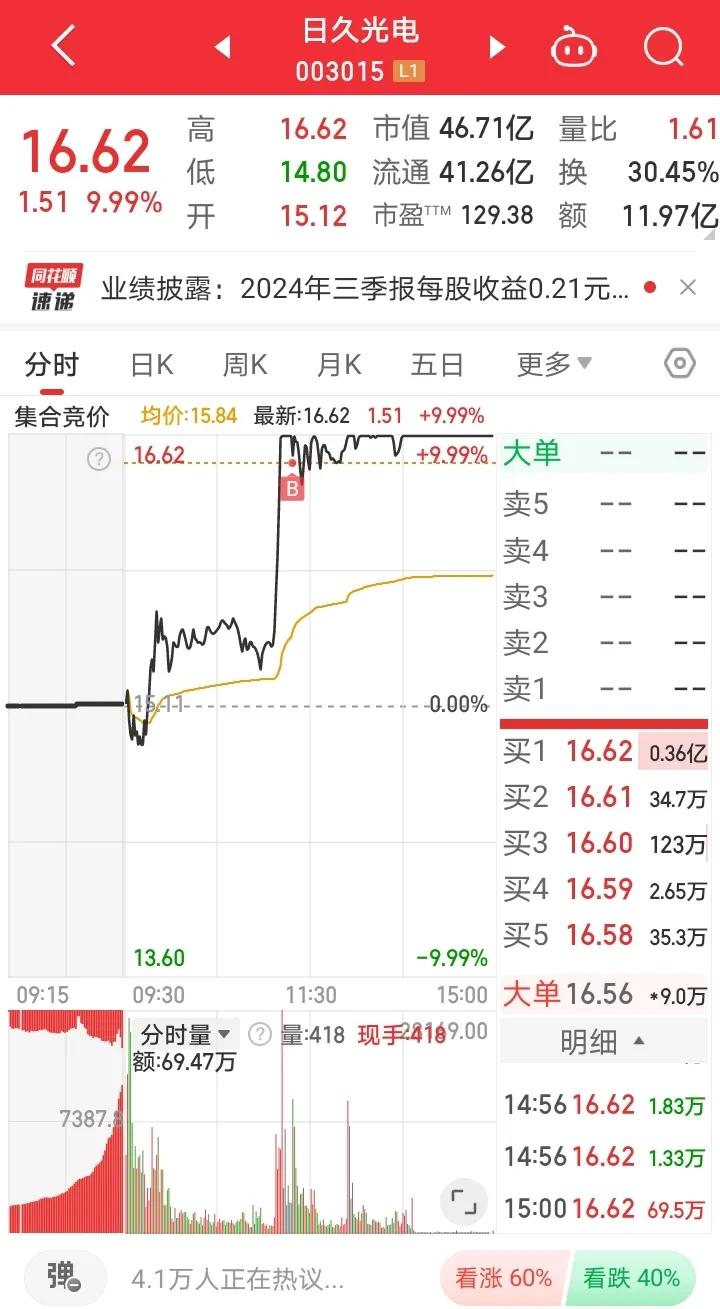Open the 弹 bullet comments button
Viewport: 720px width, 1309px height.
(64, 1277)
